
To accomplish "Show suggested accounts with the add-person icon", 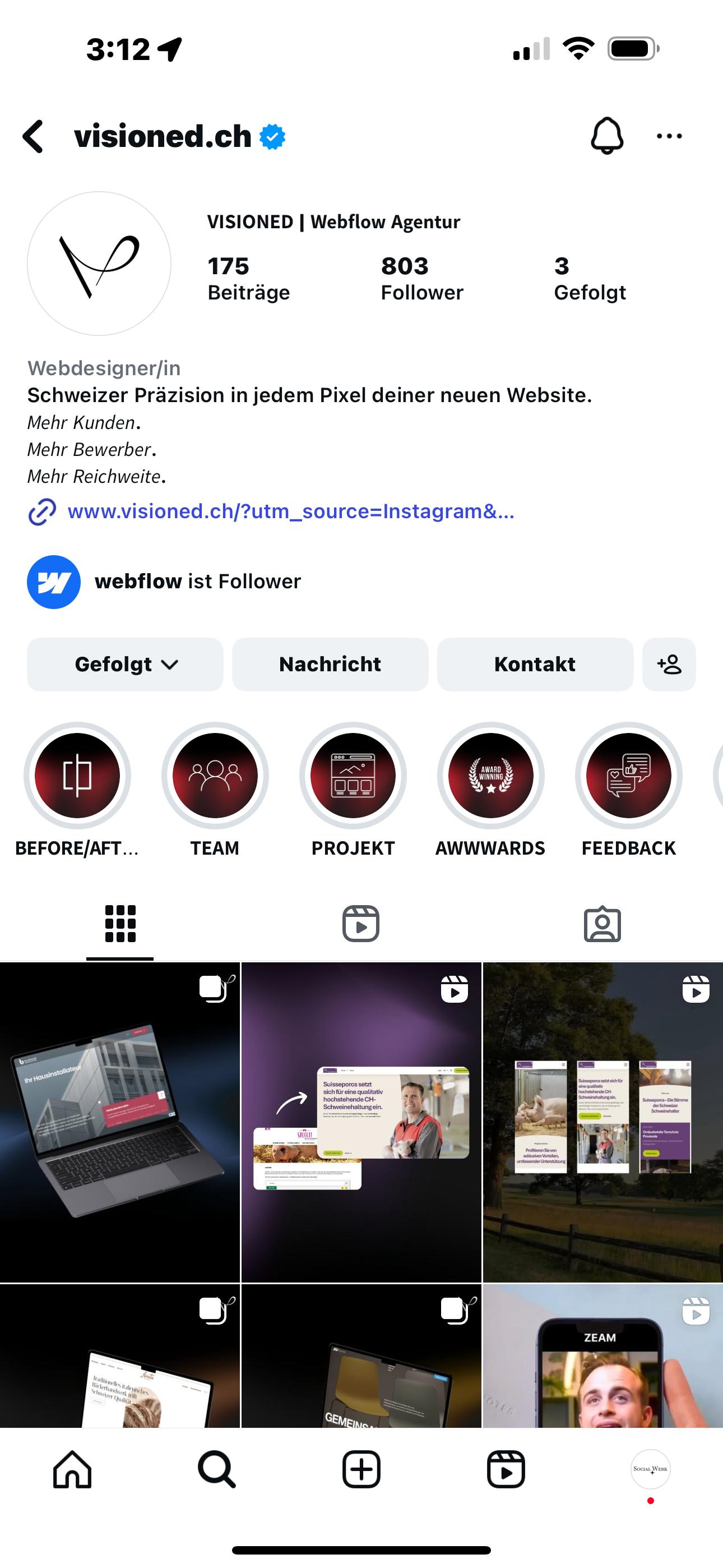I will click(x=669, y=664).
